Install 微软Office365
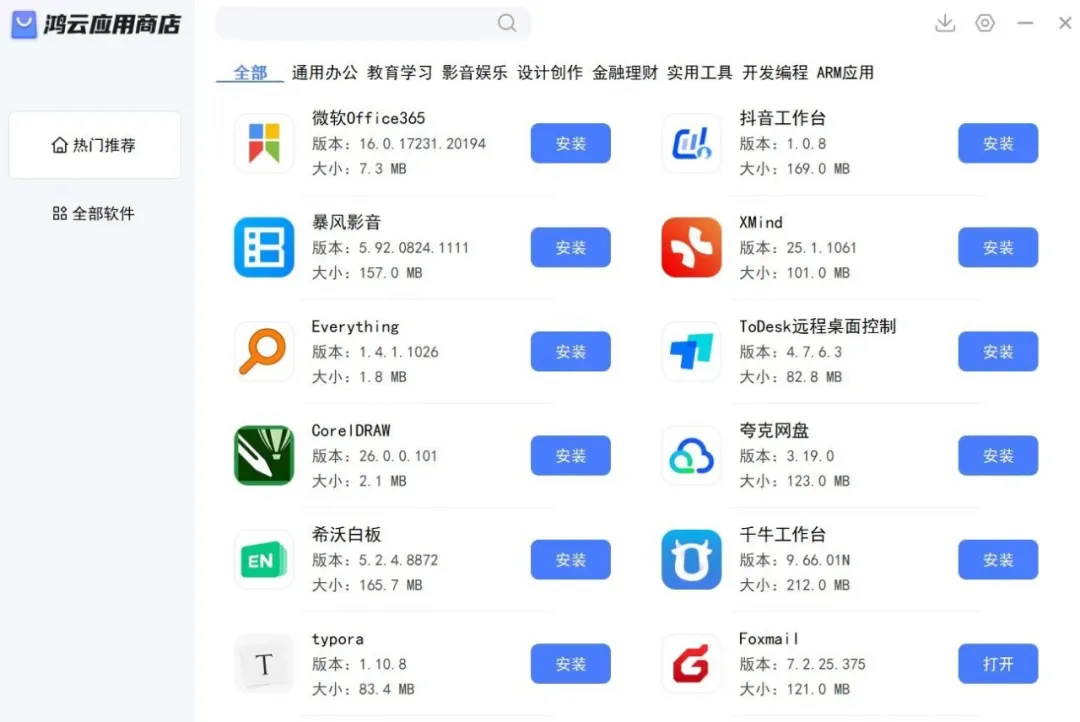The height and width of the screenshot is (722, 1080). 570,143
